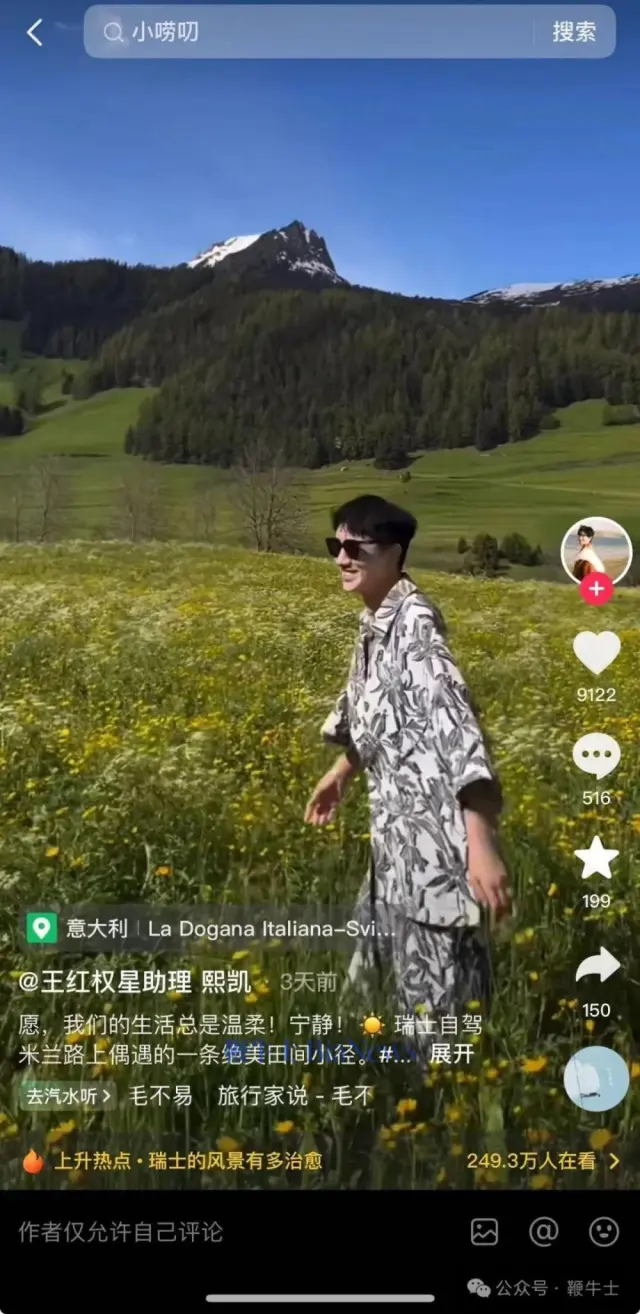Open @王红权星助理 熙凯 profile name
640x1314 pixels.
pyautogui.click(x=135, y=981)
